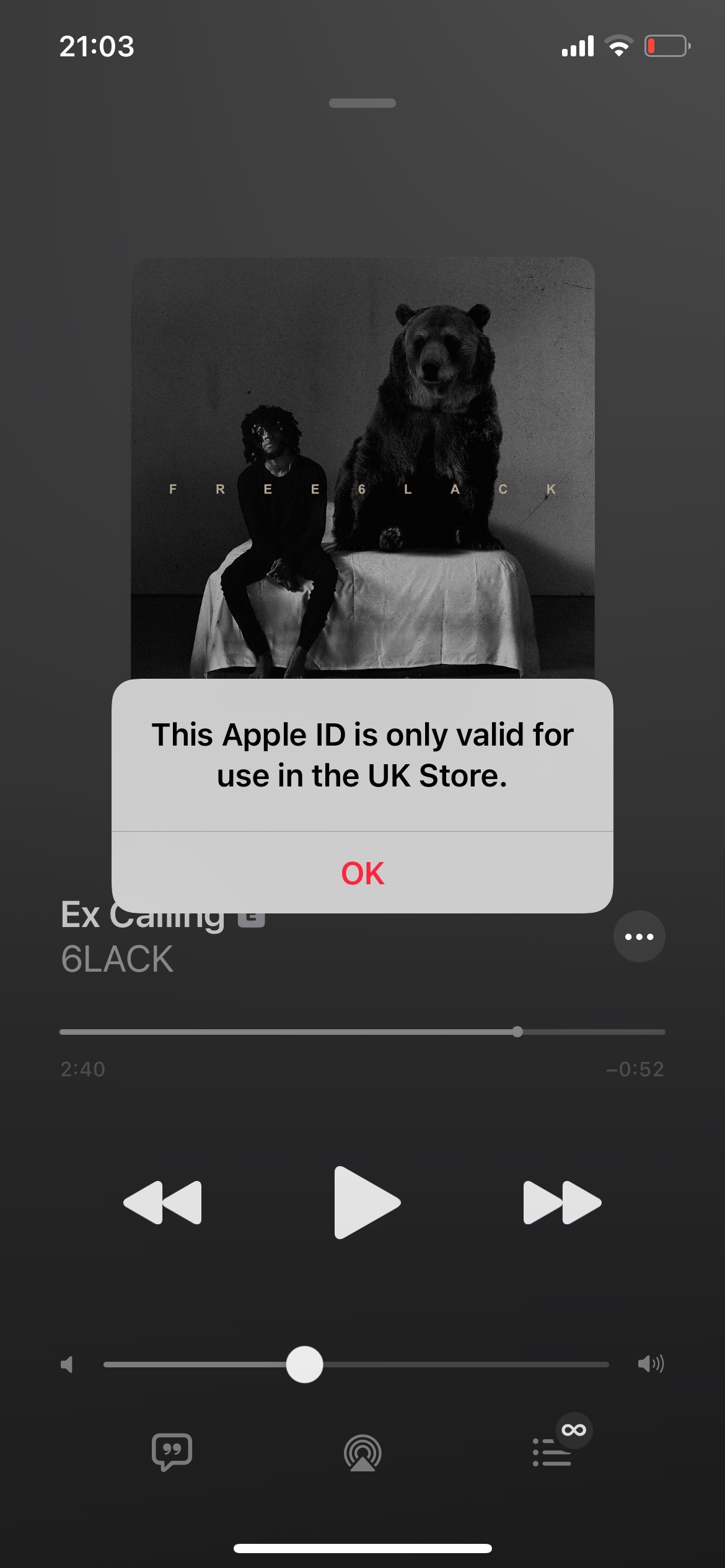Show the song lyrics
The image size is (725, 1568).
tap(172, 1452)
